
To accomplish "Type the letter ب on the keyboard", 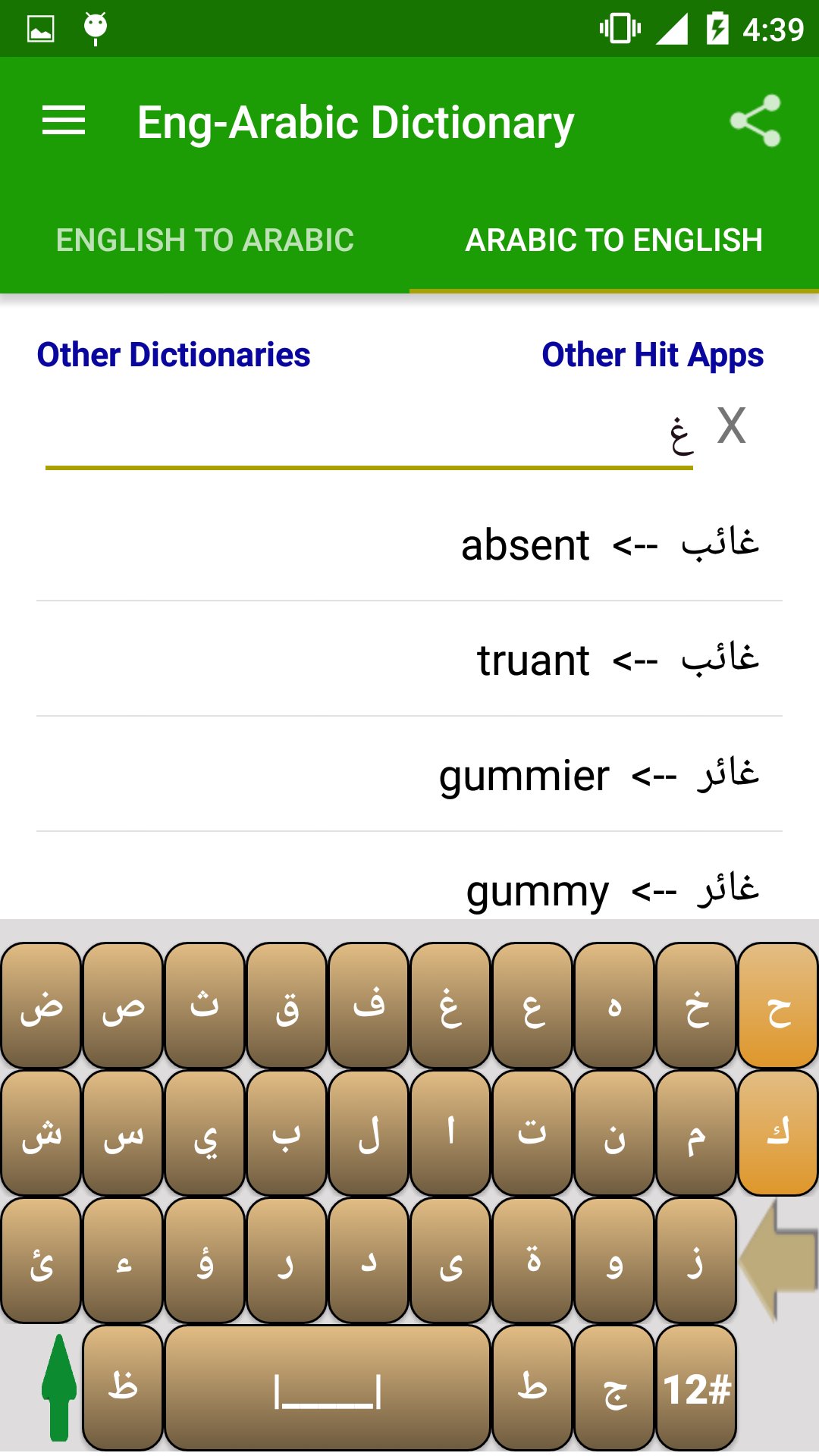I will (287, 1133).
